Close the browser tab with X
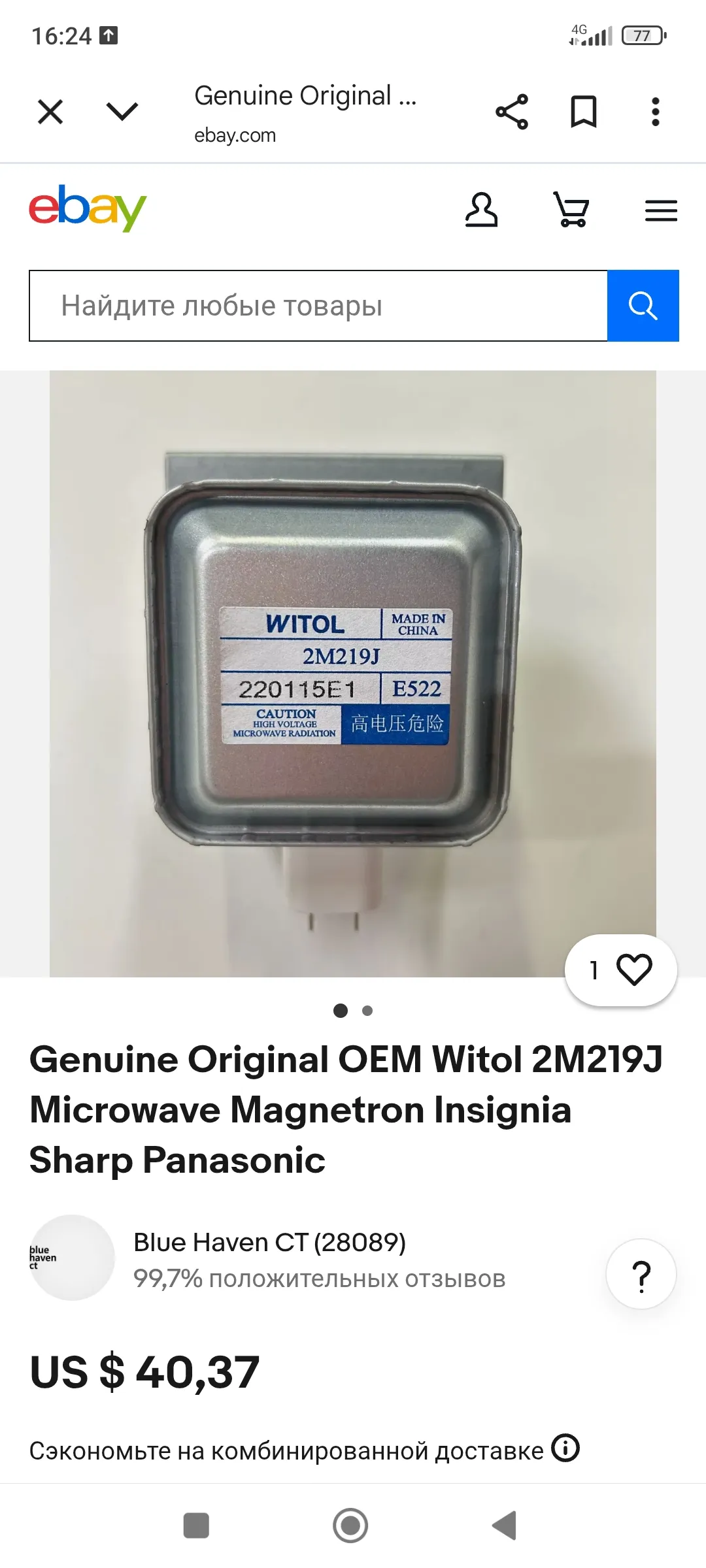This screenshot has width=706, height=1568. pyautogui.click(x=50, y=112)
